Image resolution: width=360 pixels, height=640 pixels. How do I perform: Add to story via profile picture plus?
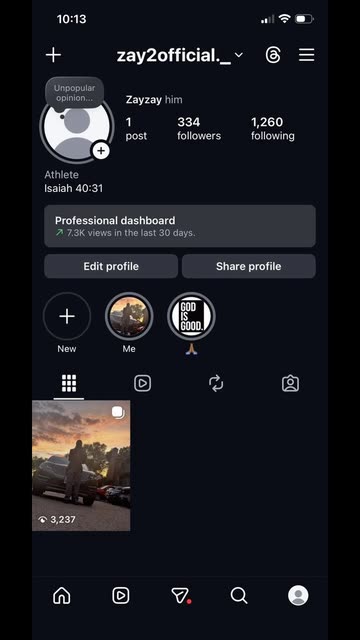click(101, 151)
